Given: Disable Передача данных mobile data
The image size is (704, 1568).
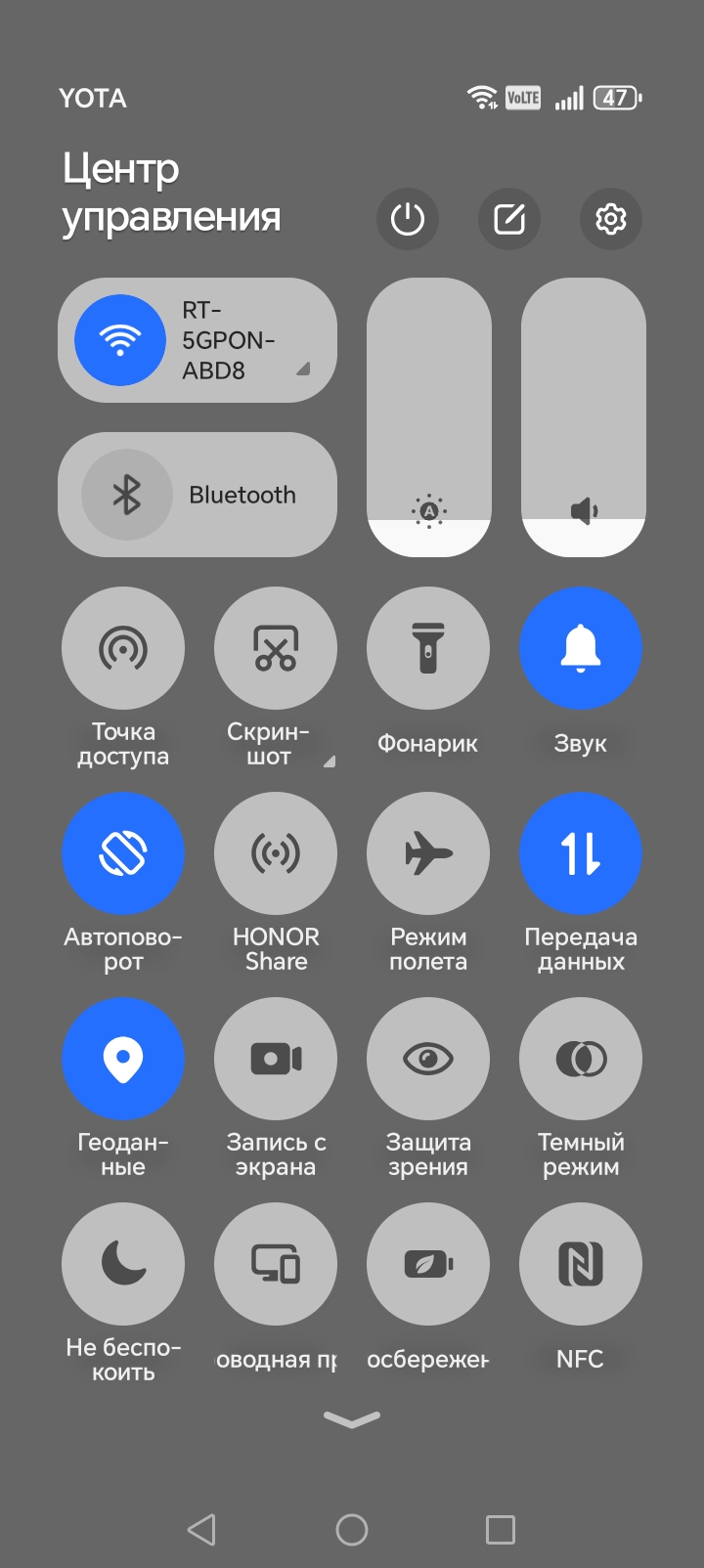Looking at the screenshot, I should 581,853.
